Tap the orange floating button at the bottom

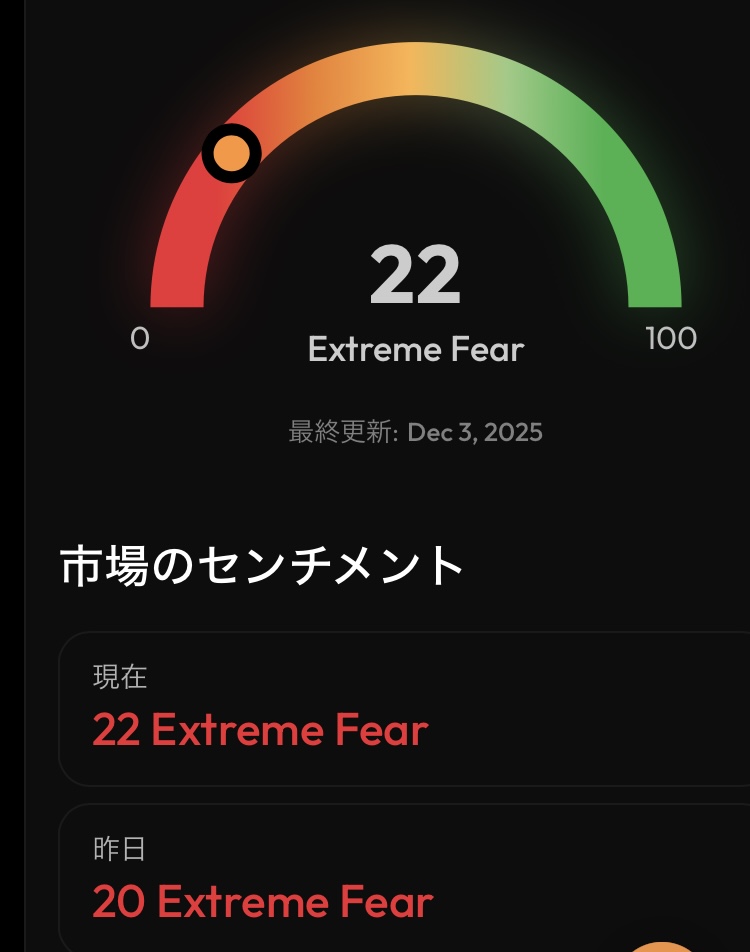point(661,946)
